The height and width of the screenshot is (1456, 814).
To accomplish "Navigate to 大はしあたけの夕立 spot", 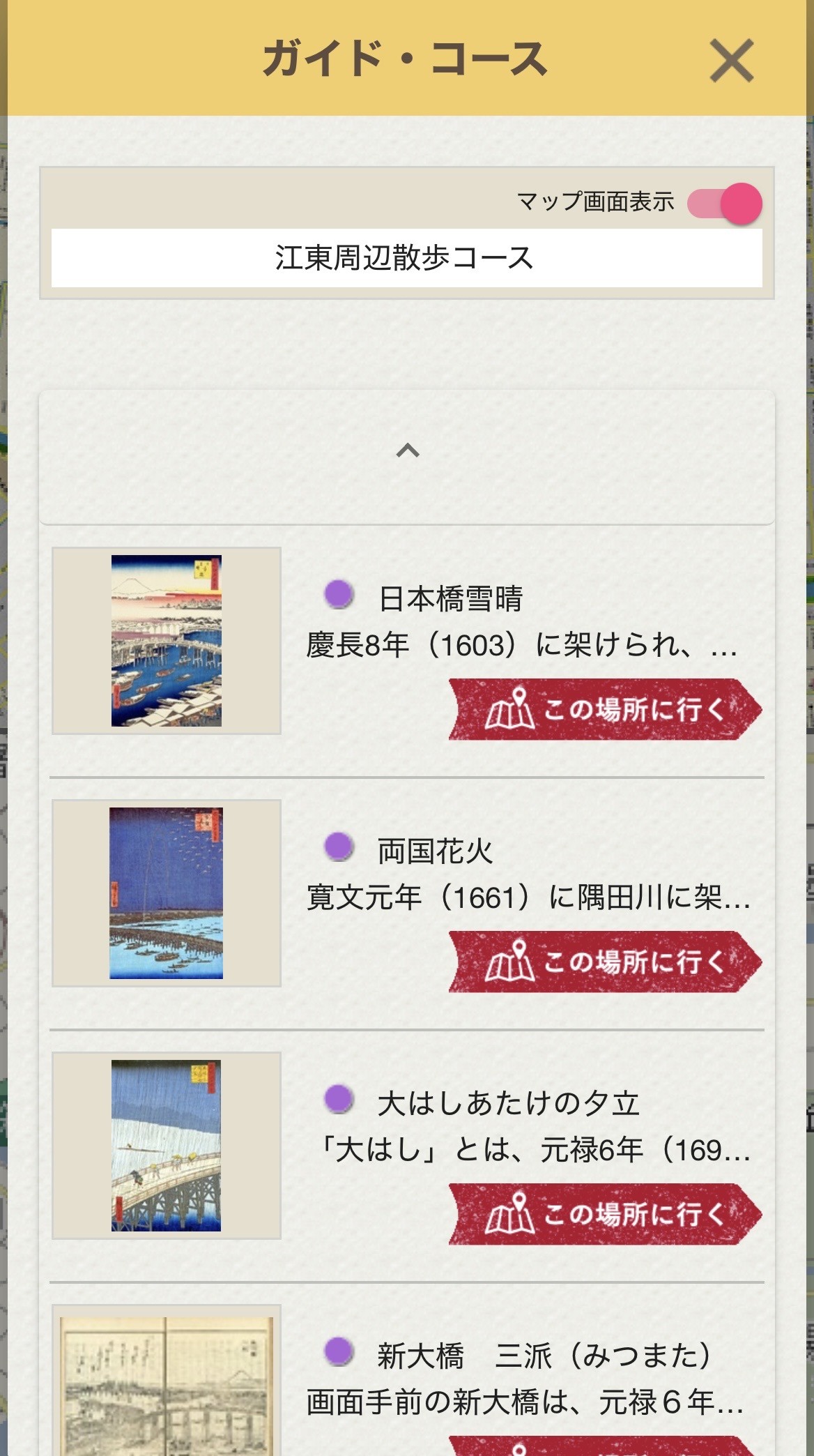I will pyautogui.click(x=605, y=1214).
